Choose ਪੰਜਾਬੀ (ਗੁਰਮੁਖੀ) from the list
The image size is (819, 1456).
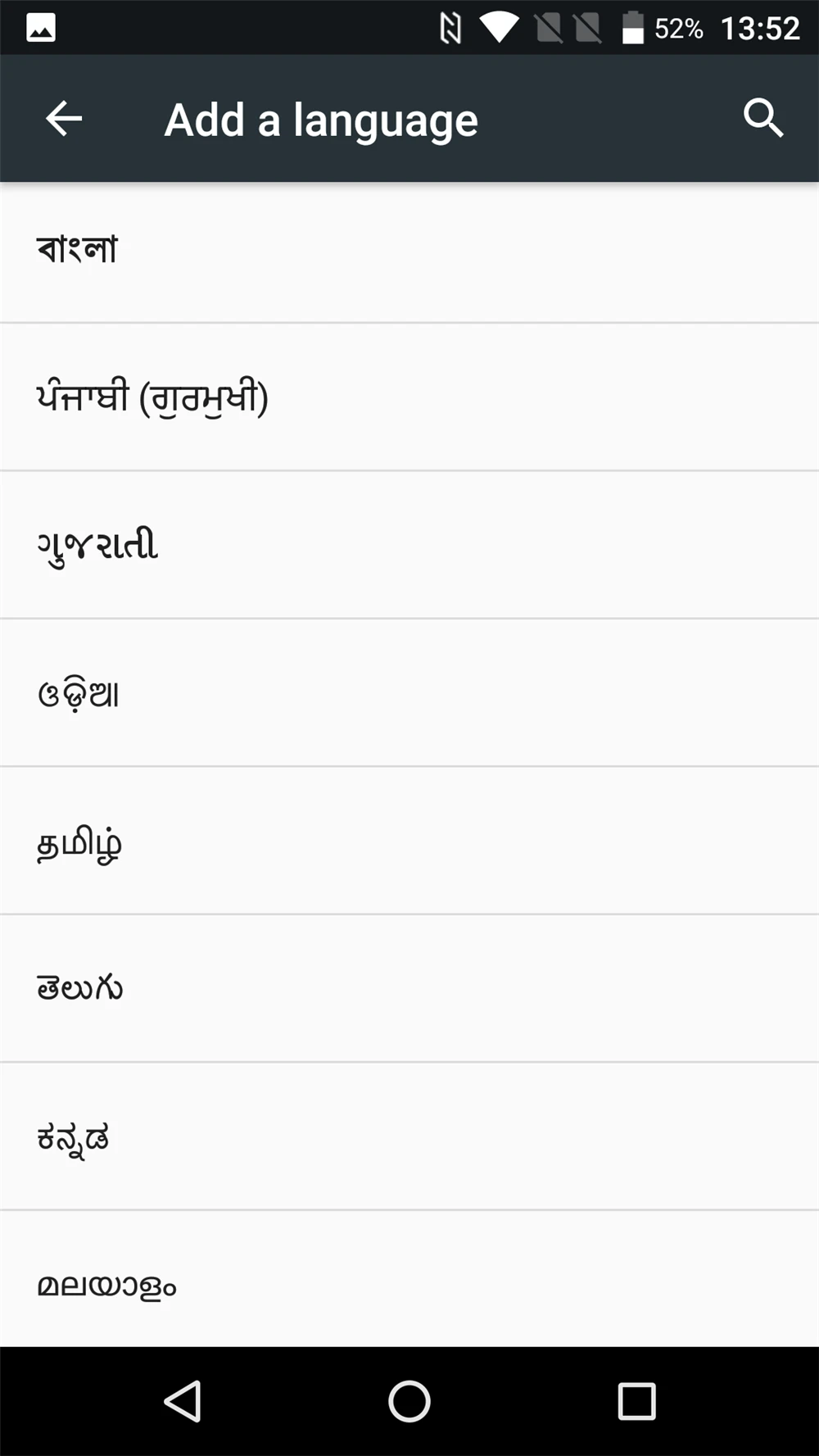point(409,397)
